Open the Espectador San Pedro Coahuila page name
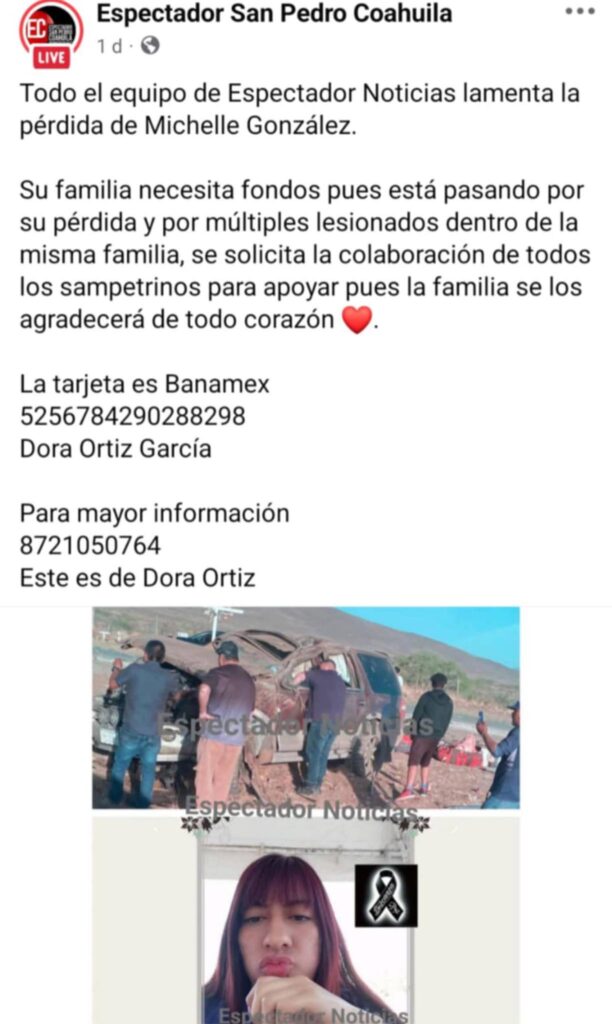This screenshot has width=612, height=1024. 273,14
